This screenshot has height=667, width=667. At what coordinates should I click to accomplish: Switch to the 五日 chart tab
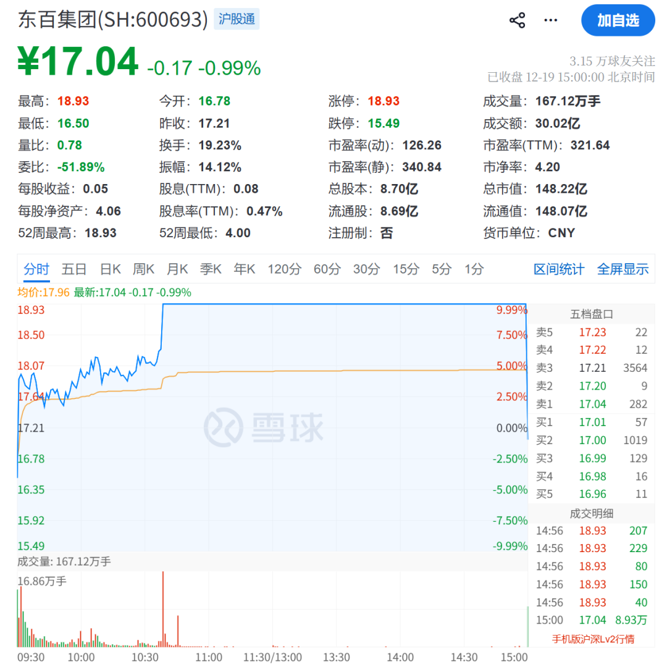point(74,268)
